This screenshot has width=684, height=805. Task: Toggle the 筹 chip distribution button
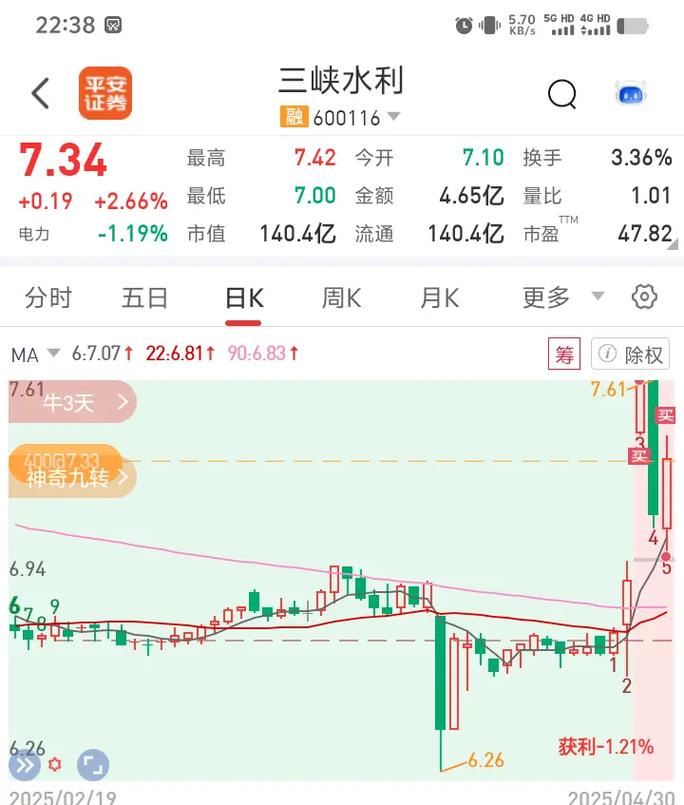(564, 354)
